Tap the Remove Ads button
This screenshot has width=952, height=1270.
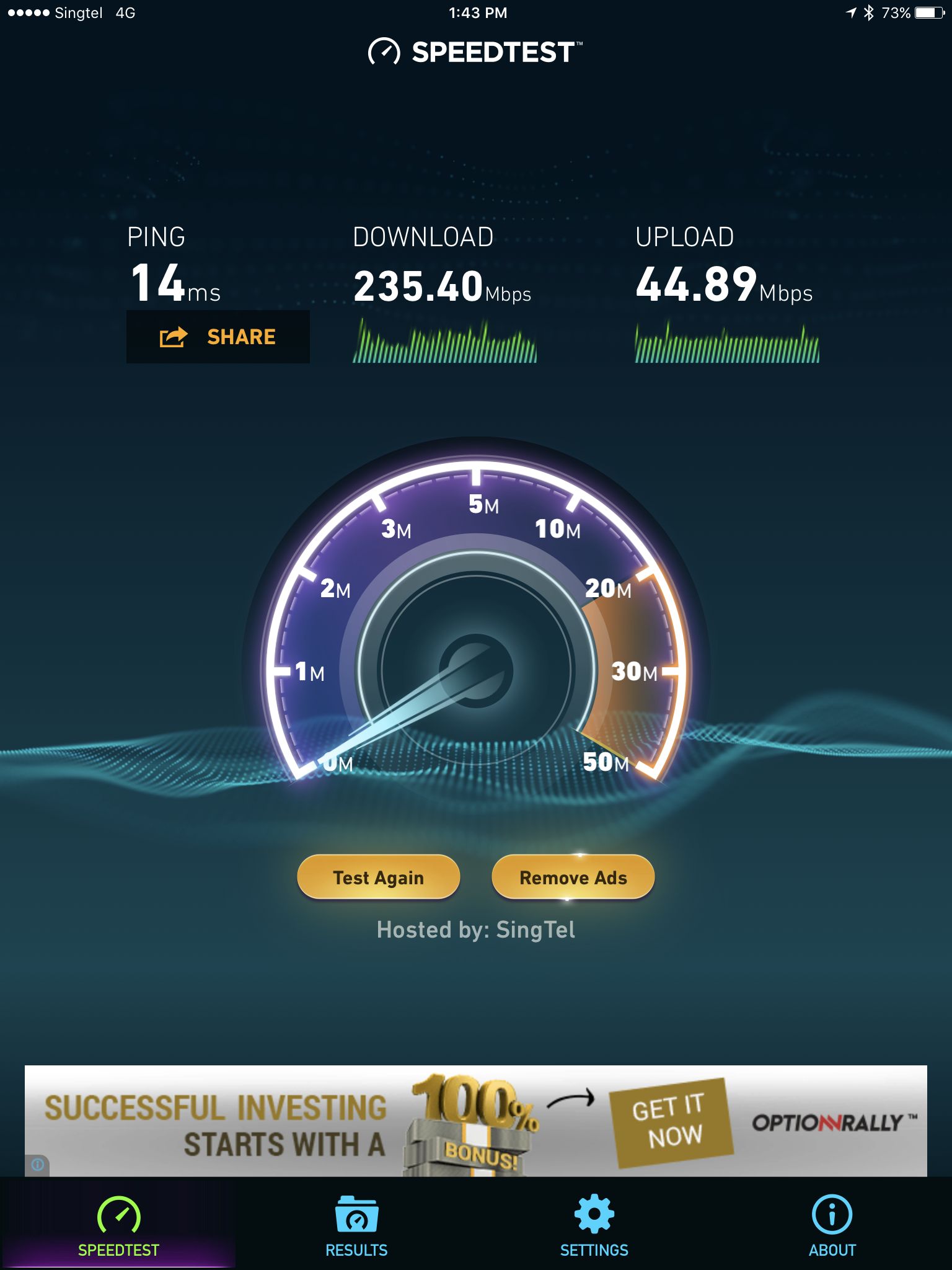[x=573, y=877]
